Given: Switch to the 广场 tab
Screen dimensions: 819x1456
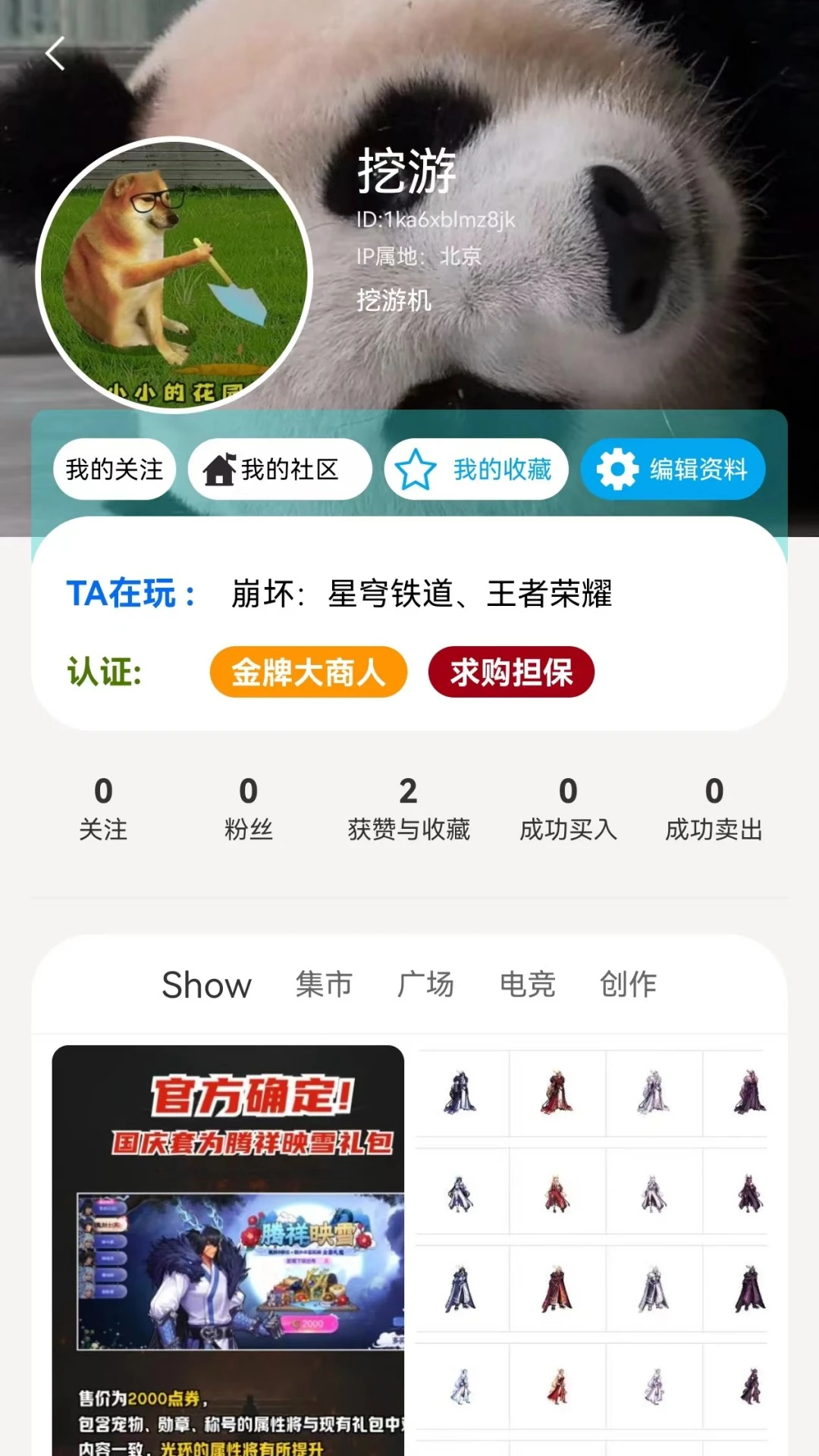Looking at the screenshot, I should tap(425, 985).
